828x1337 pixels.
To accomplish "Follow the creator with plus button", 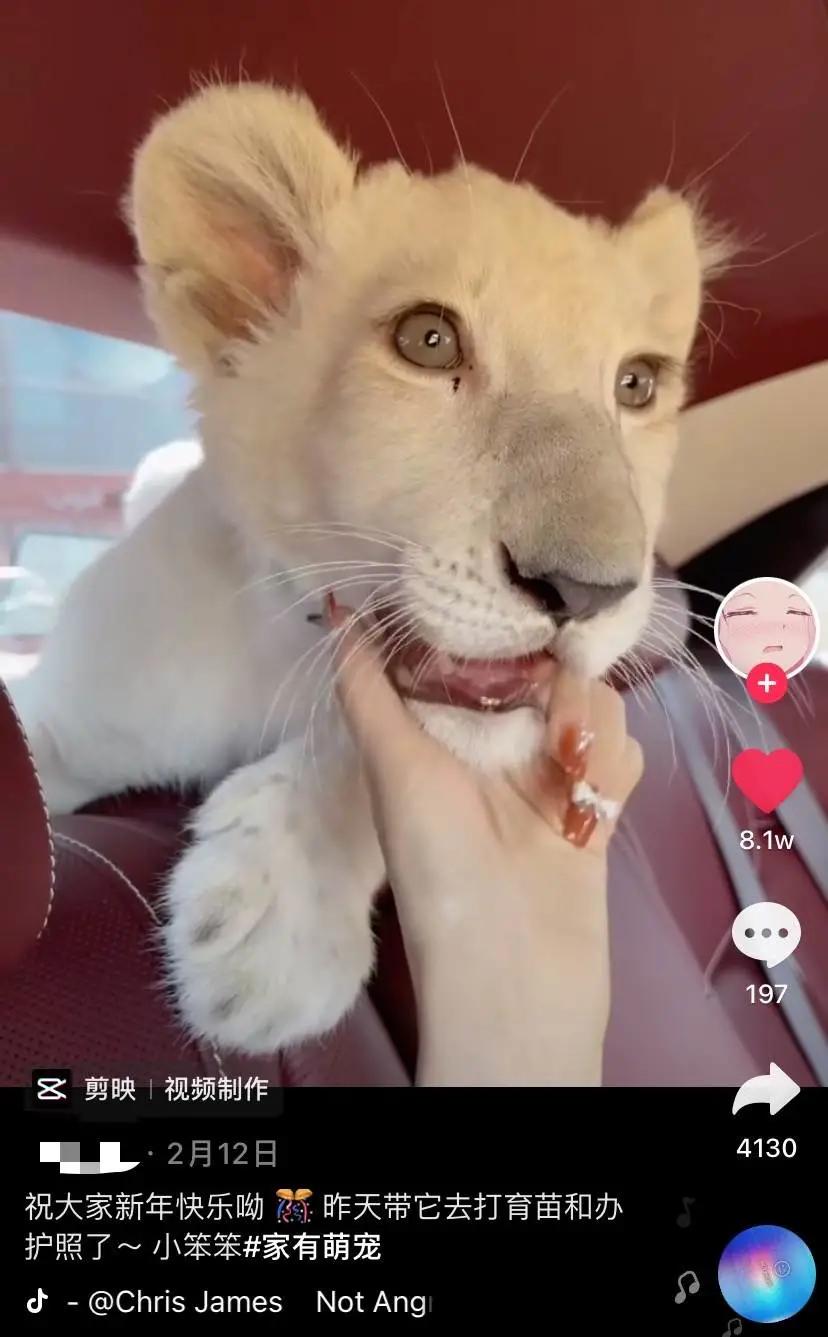I will [x=767, y=684].
